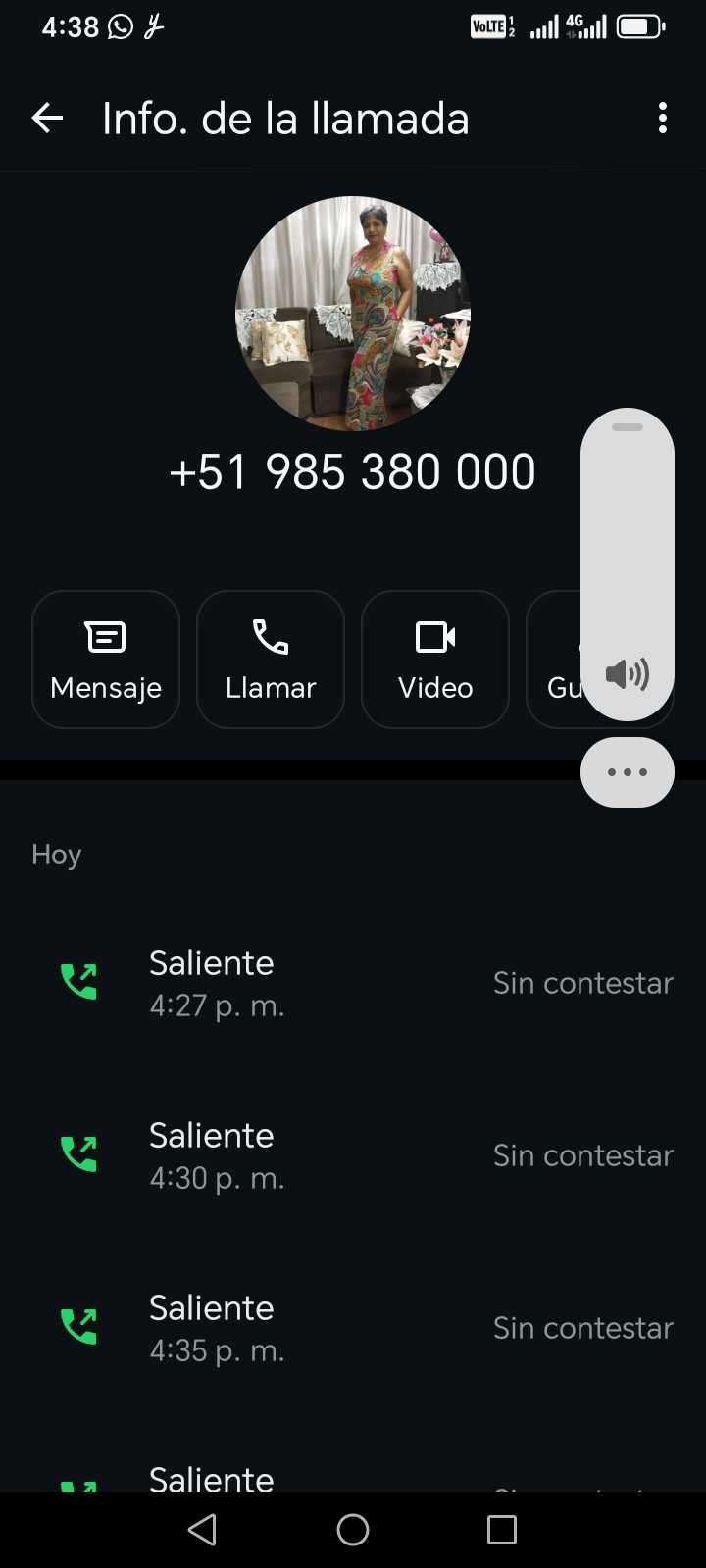Screen dimensions: 706x1568
Task: View the contact's profile photo
Action: (x=353, y=314)
